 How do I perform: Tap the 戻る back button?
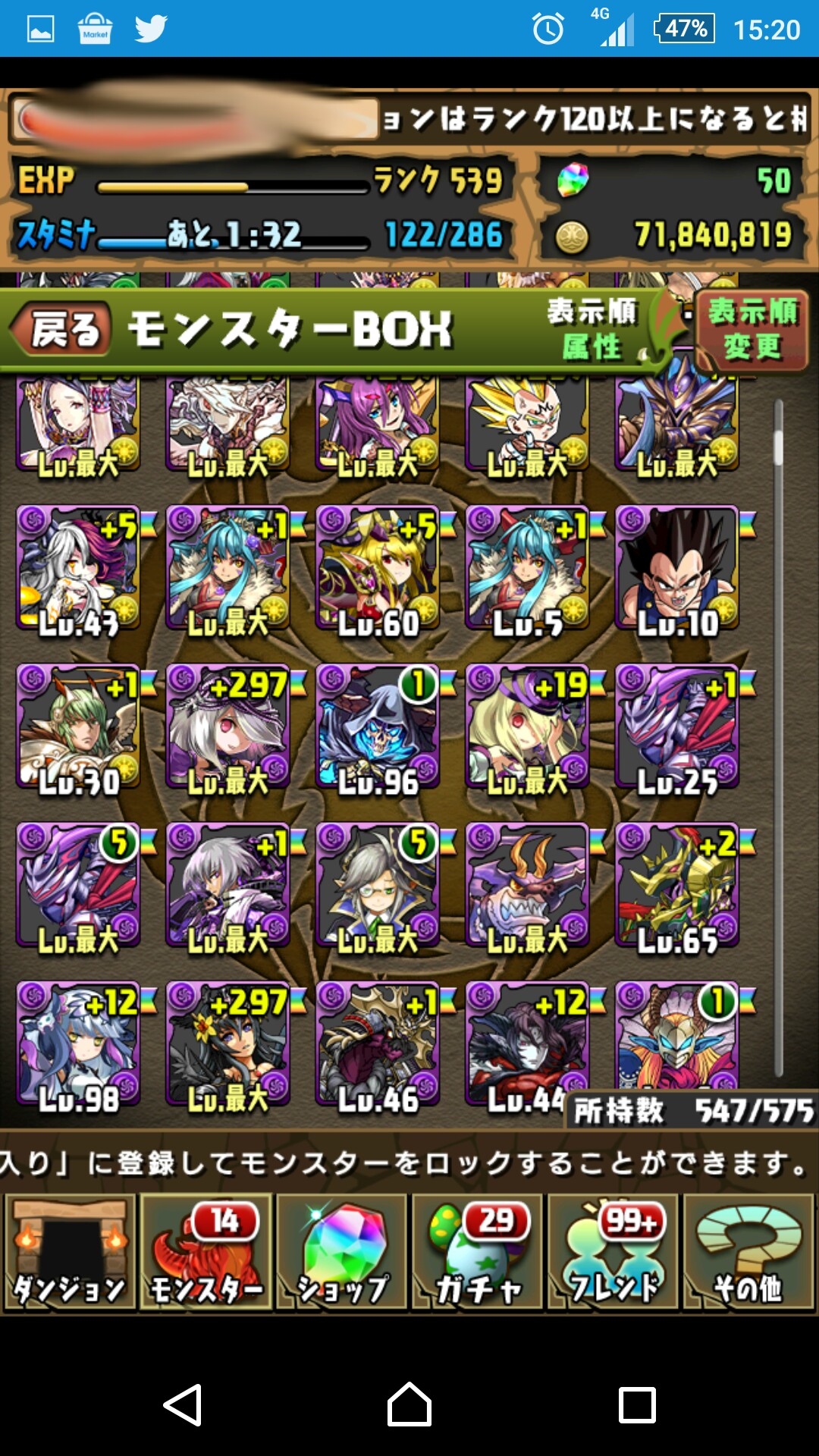point(62,330)
